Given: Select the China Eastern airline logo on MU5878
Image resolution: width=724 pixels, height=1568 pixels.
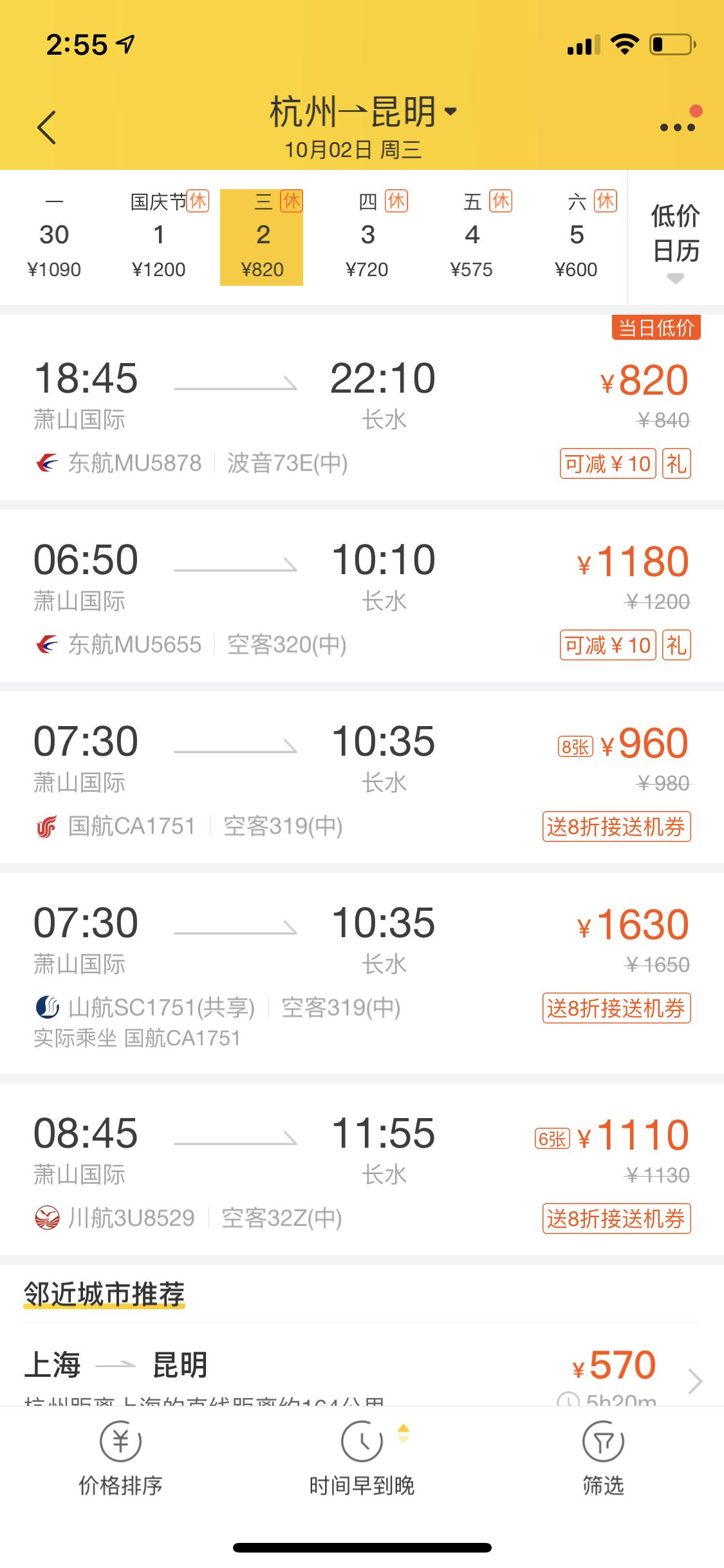Looking at the screenshot, I should 46,462.
